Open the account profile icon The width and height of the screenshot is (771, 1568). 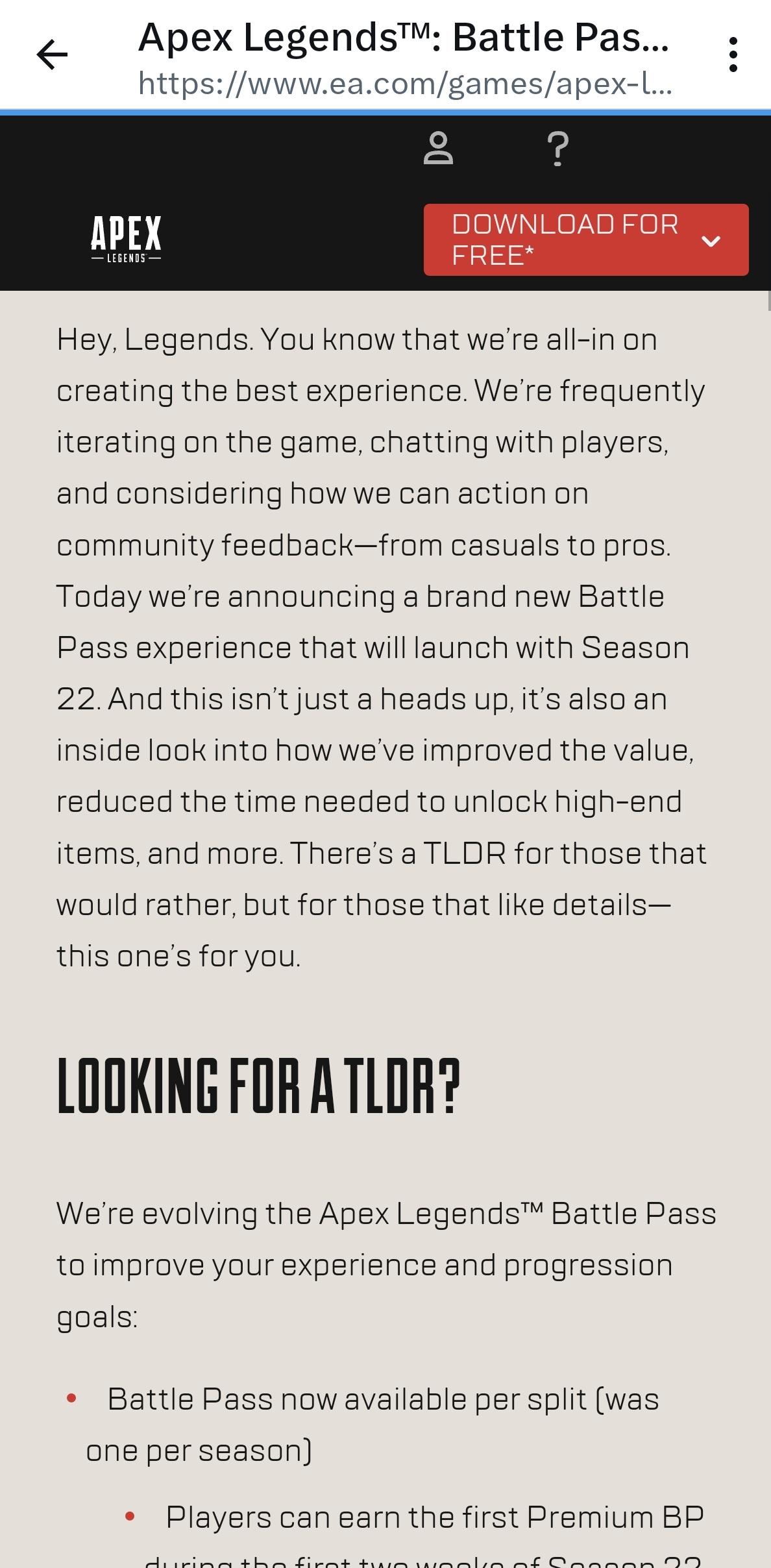(x=438, y=149)
